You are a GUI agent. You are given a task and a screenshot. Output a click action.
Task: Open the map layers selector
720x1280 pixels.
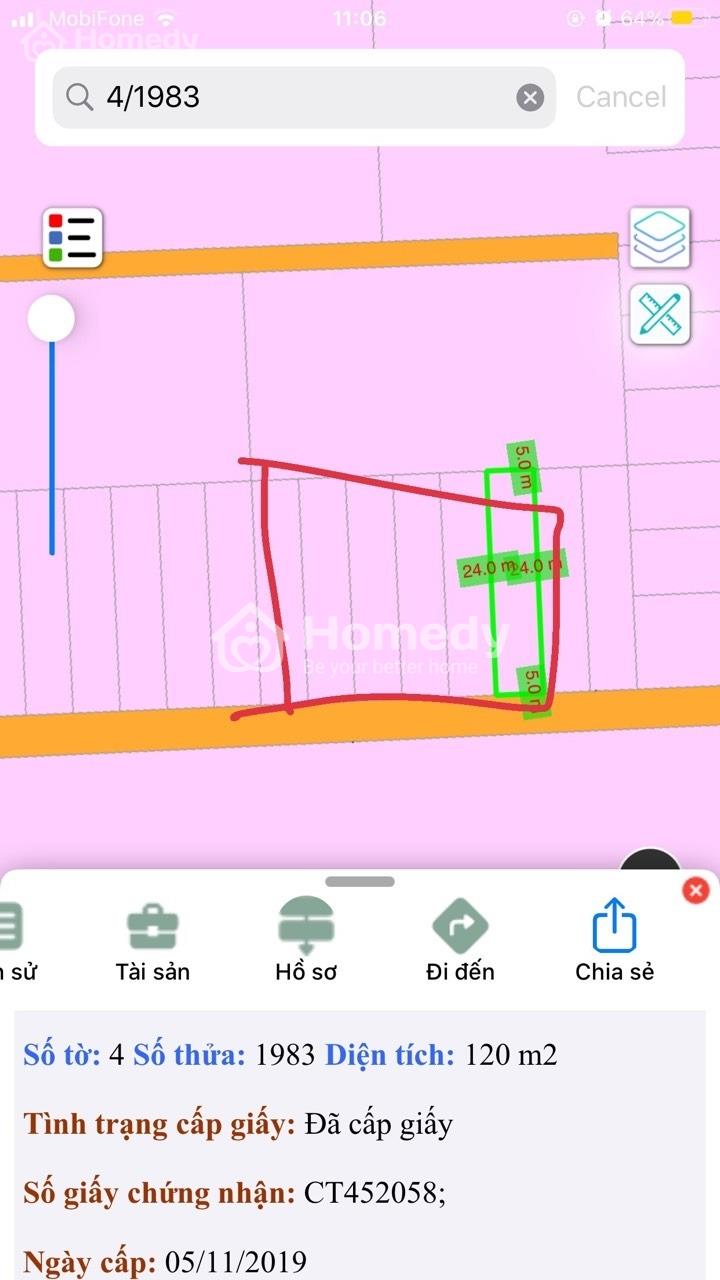[x=659, y=238]
